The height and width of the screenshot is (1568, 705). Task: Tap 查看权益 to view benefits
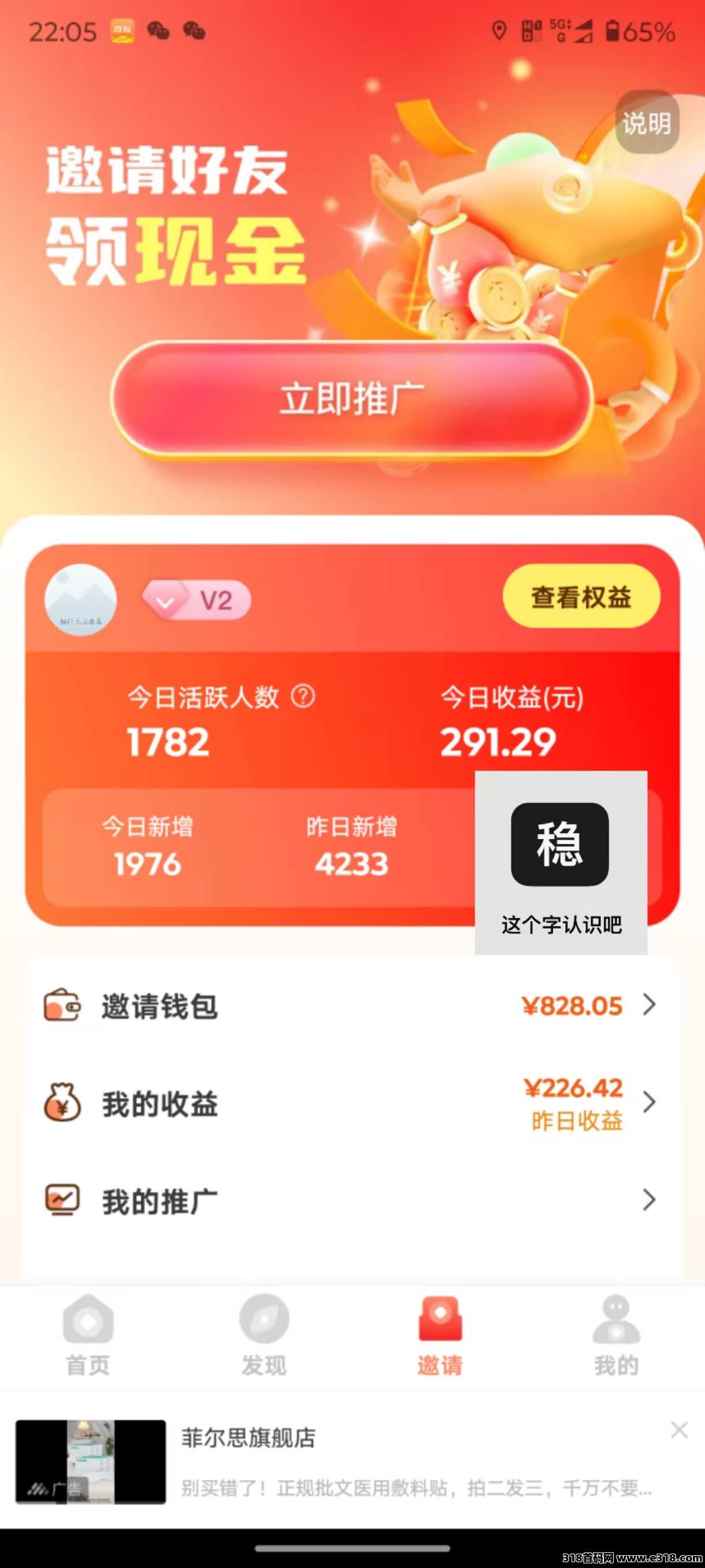(581, 596)
